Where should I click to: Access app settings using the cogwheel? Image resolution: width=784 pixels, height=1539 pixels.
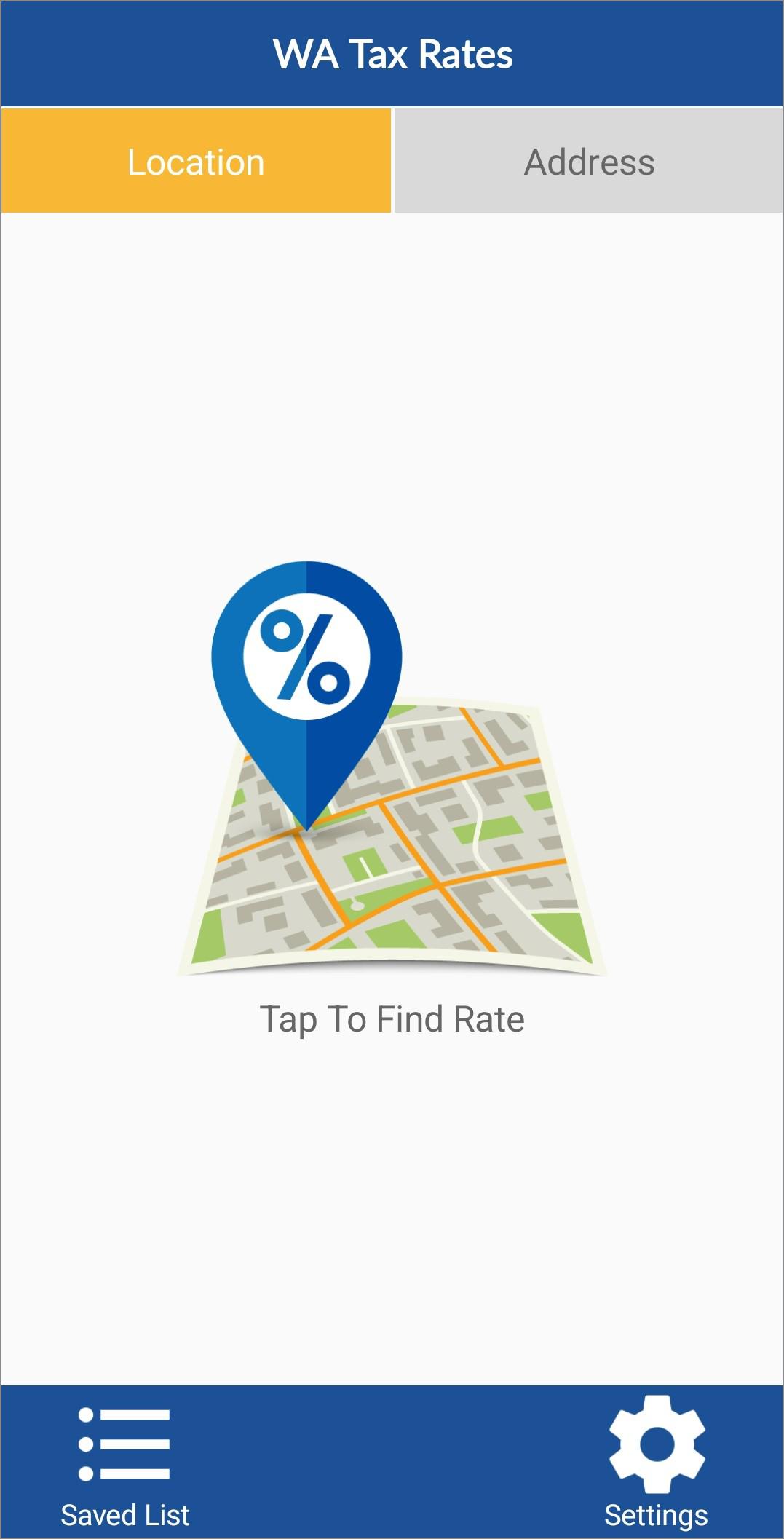(654, 1444)
